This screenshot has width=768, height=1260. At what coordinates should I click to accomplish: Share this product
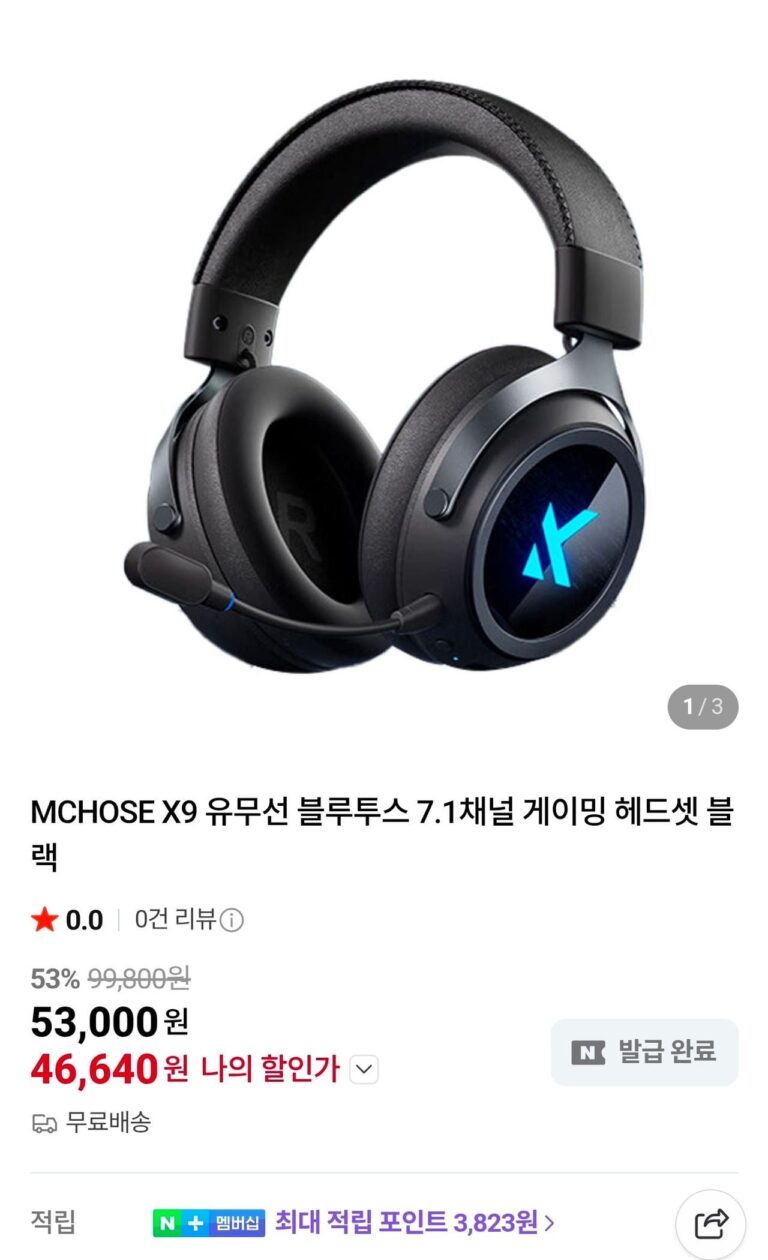click(710, 1224)
